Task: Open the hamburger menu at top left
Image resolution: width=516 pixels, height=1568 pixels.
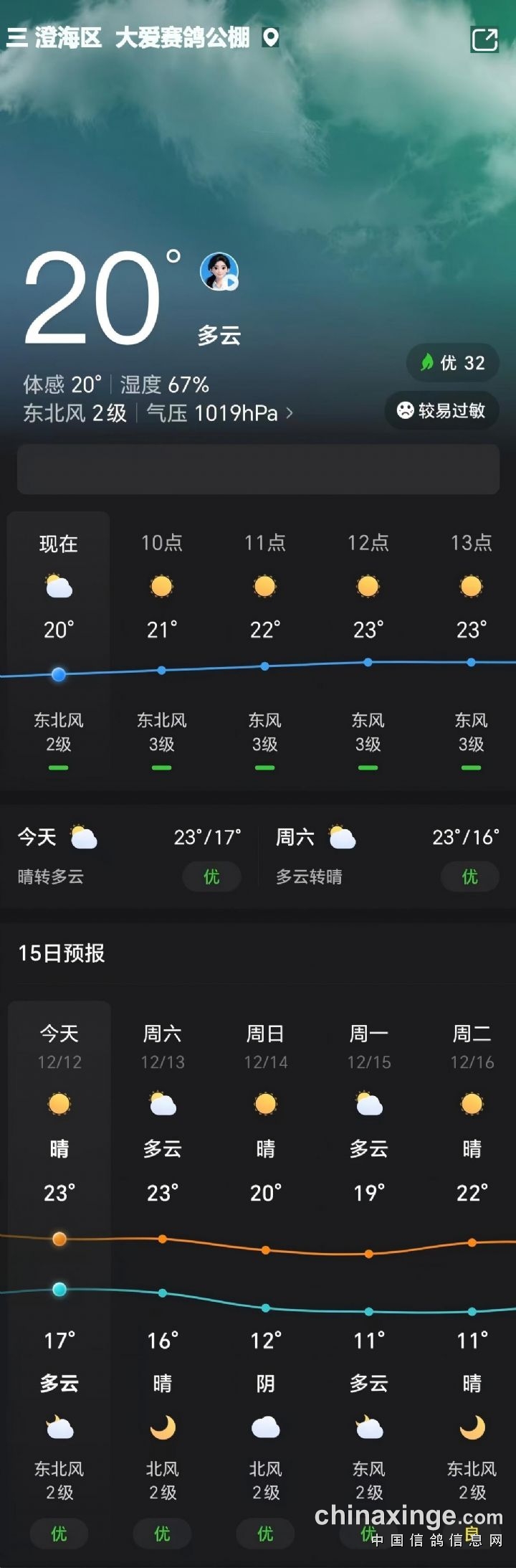Action: tap(16, 37)
